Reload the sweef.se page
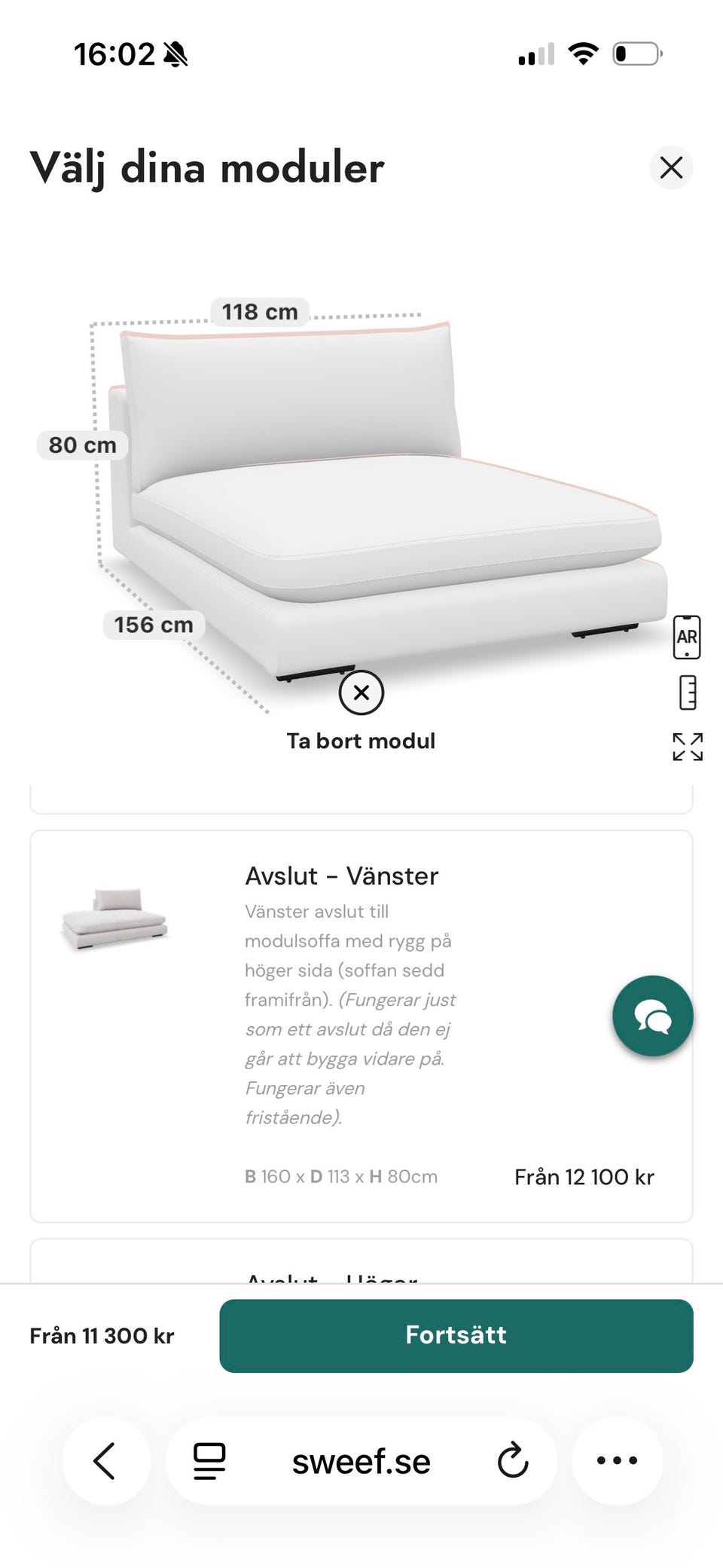The height and width of the screenshot is (1568, 723). pyautogui.click(x=513, y=1461)
